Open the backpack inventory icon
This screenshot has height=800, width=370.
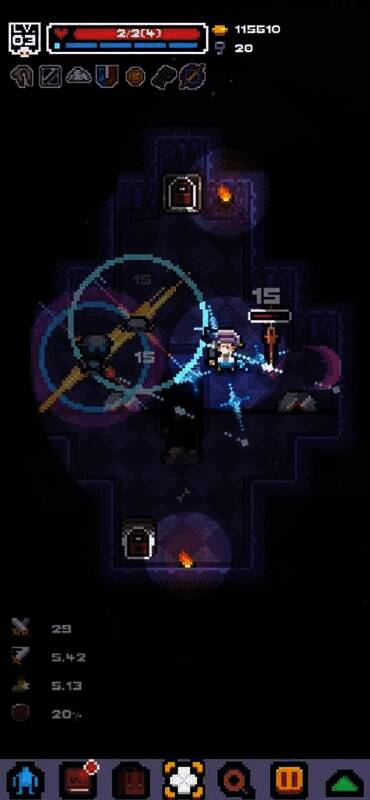[x=131, y=780]
